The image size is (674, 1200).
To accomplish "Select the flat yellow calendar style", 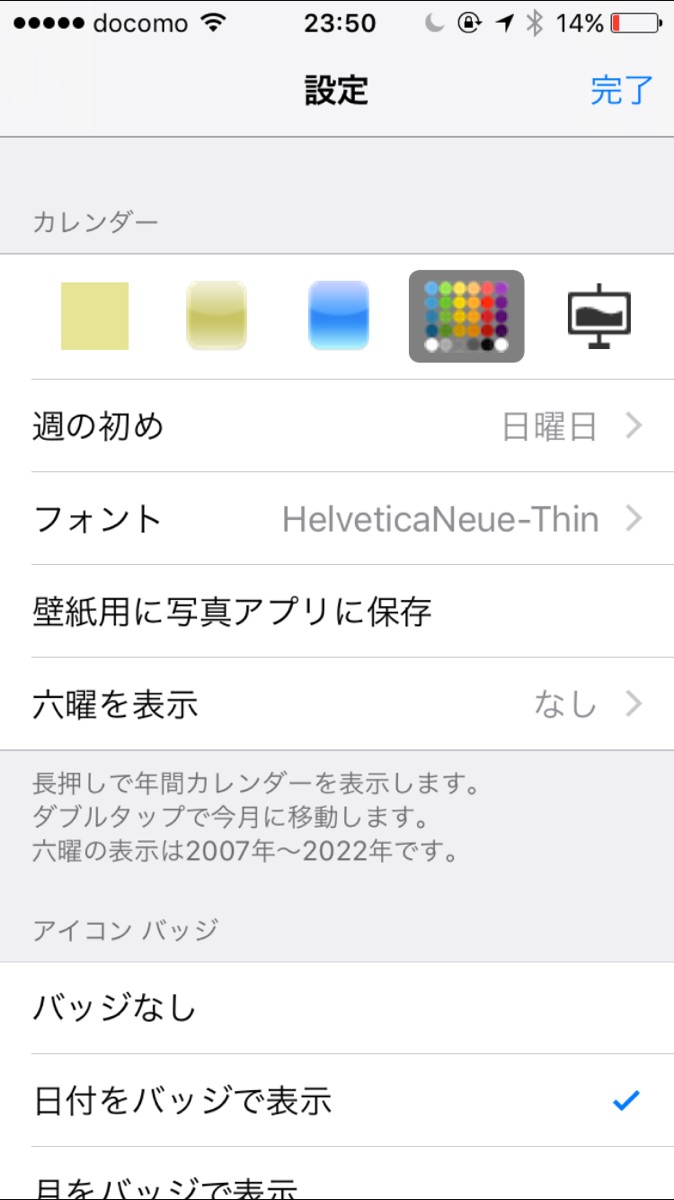I will (x=95, y=316).
